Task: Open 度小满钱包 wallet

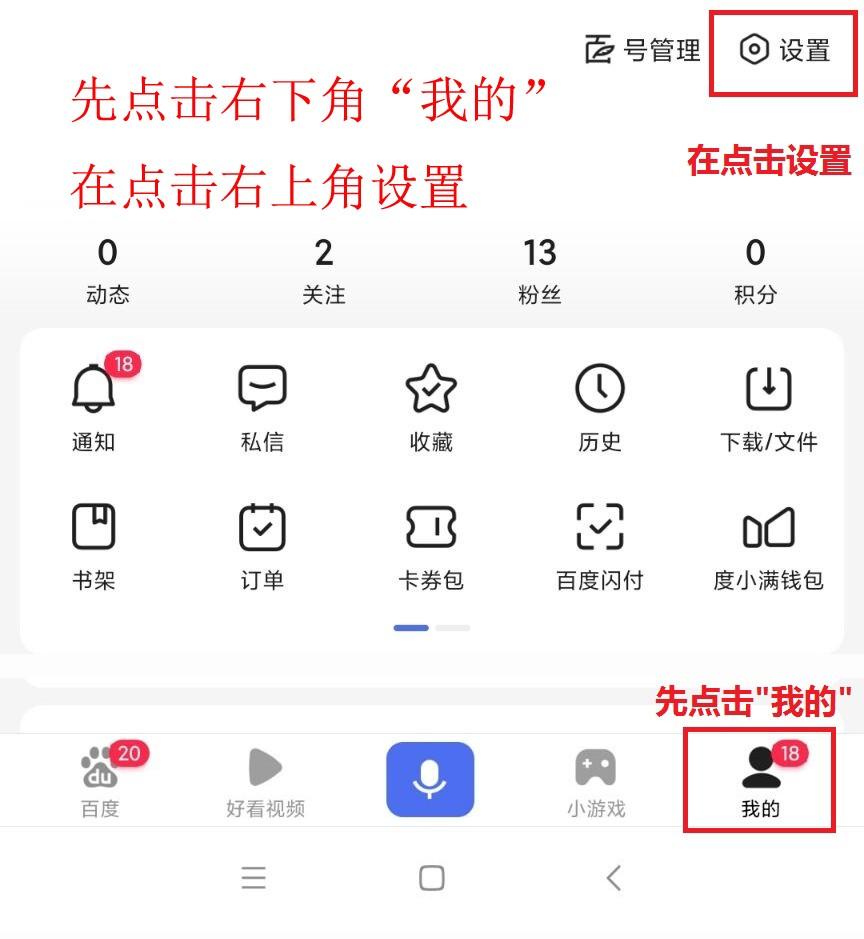Action: pyautogui.click(x=768, y=544)
